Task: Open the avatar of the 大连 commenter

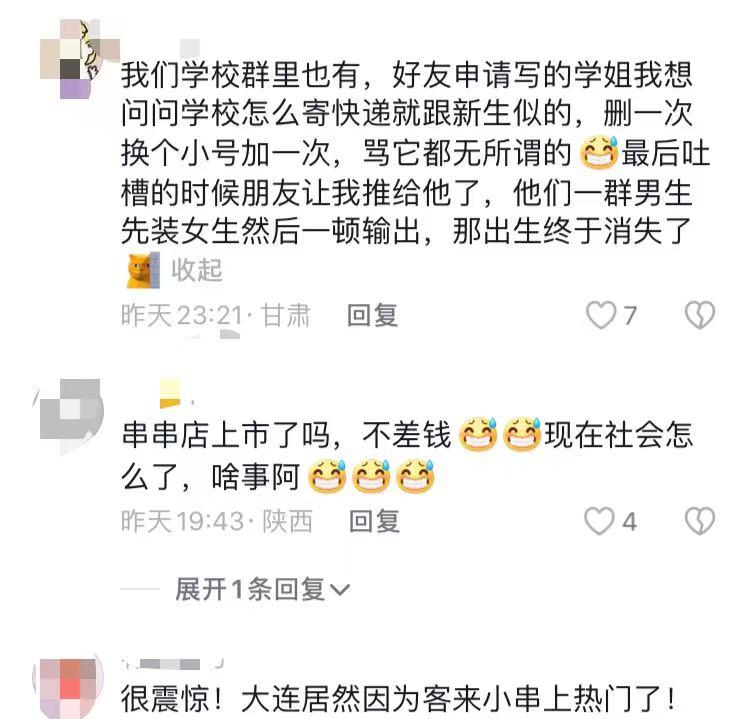Action: 68,689
